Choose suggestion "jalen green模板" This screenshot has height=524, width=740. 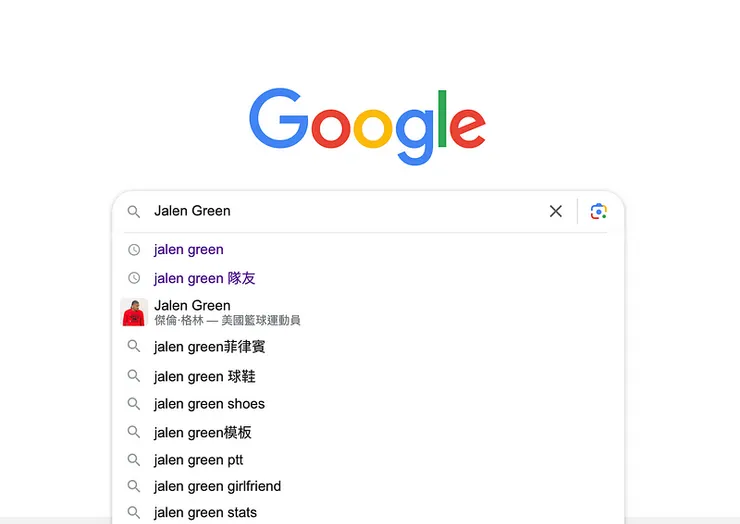tap(202, 432)
